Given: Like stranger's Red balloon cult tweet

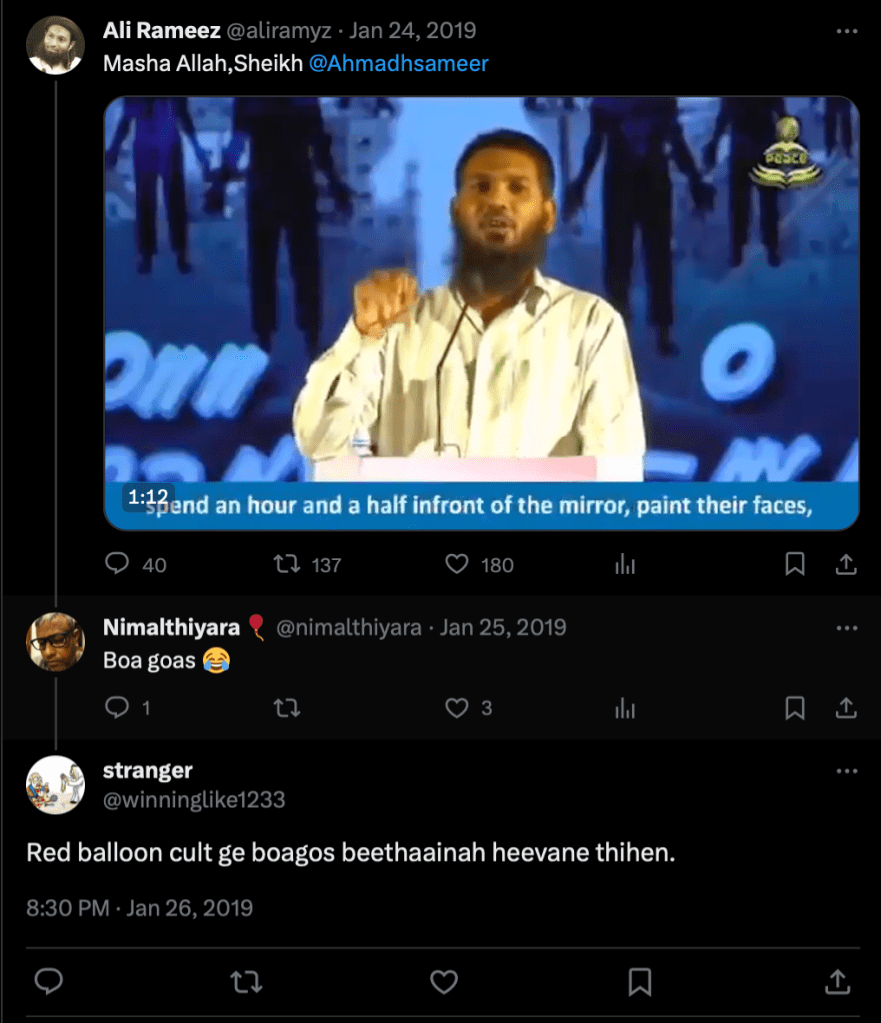Looking at the screenshot, I should pos(444,981).
